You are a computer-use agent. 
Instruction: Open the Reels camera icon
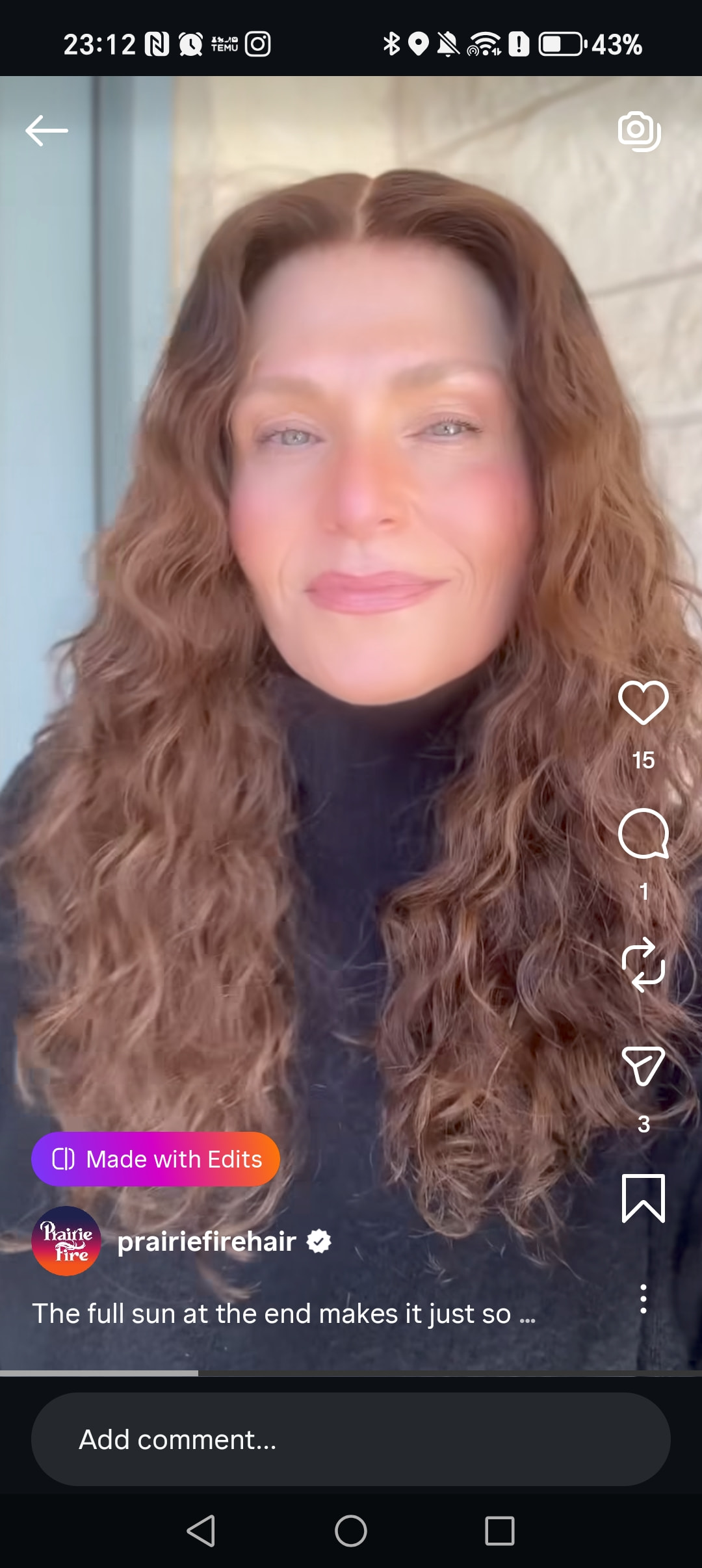tap(639, 131)
